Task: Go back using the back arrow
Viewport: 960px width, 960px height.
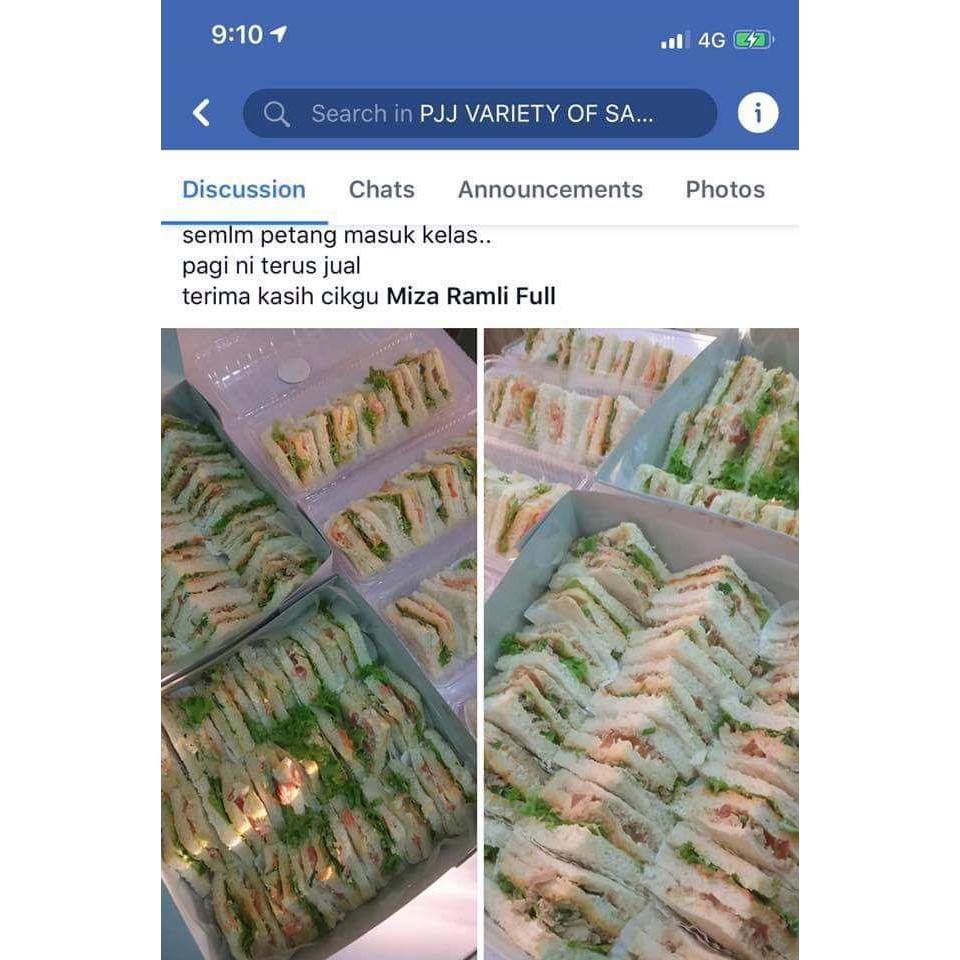Action: (x=202, y=113)
